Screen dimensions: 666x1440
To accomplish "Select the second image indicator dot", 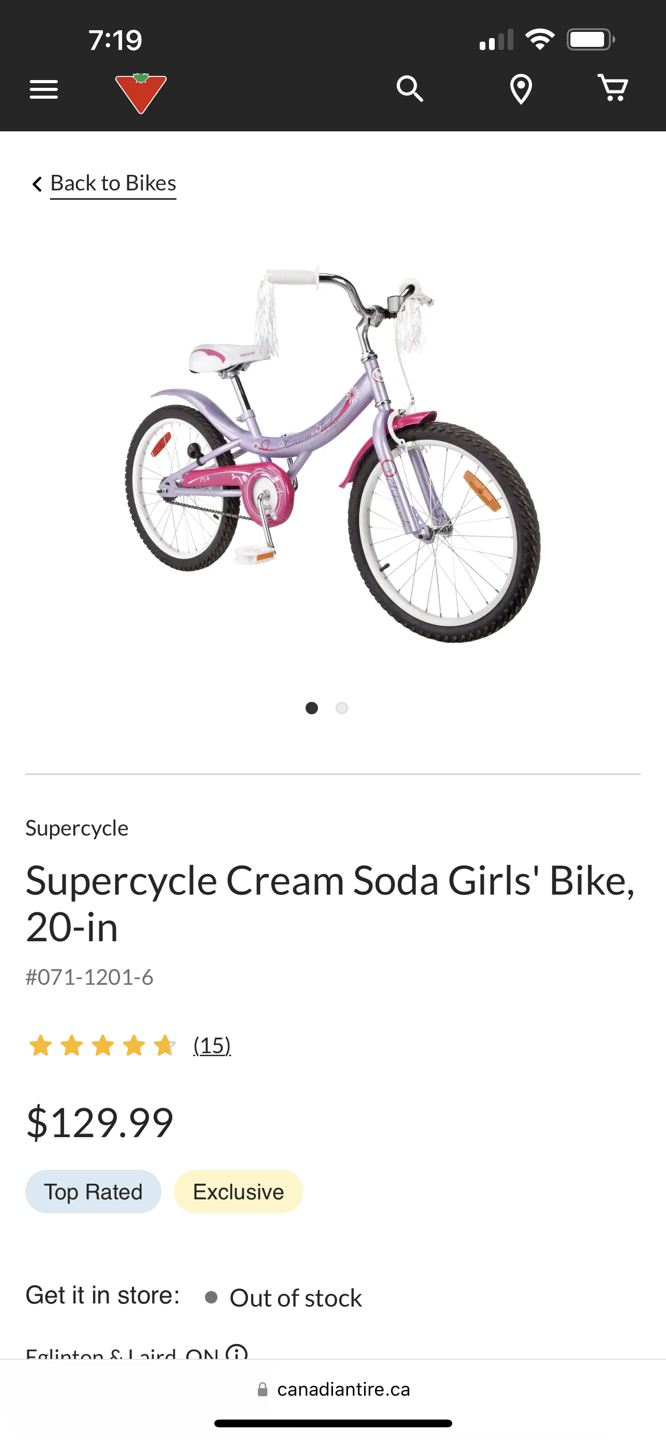I will (x=342, y=708).
